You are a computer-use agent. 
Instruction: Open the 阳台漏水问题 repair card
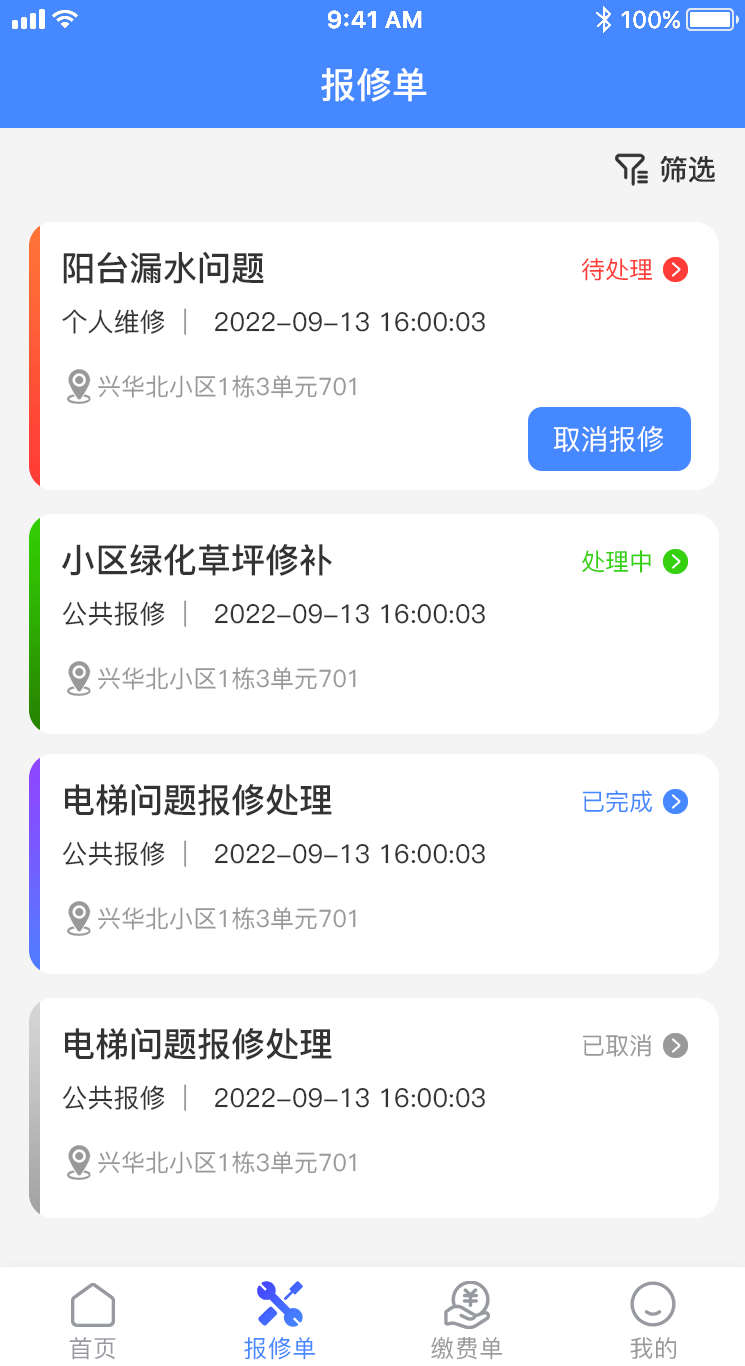pyautogui.click(x=374, y=356)
